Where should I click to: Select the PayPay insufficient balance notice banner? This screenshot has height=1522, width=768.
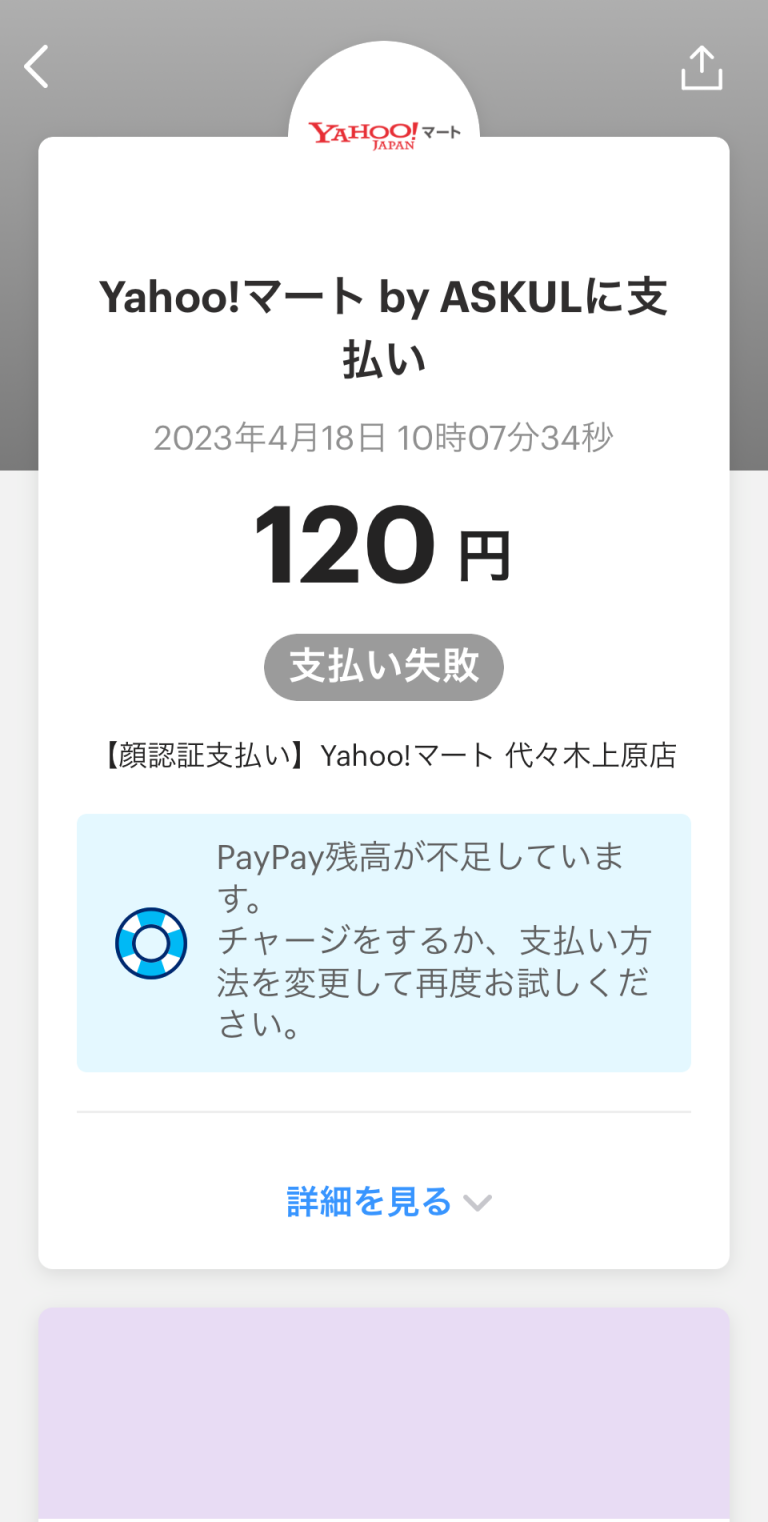(383, 941)
